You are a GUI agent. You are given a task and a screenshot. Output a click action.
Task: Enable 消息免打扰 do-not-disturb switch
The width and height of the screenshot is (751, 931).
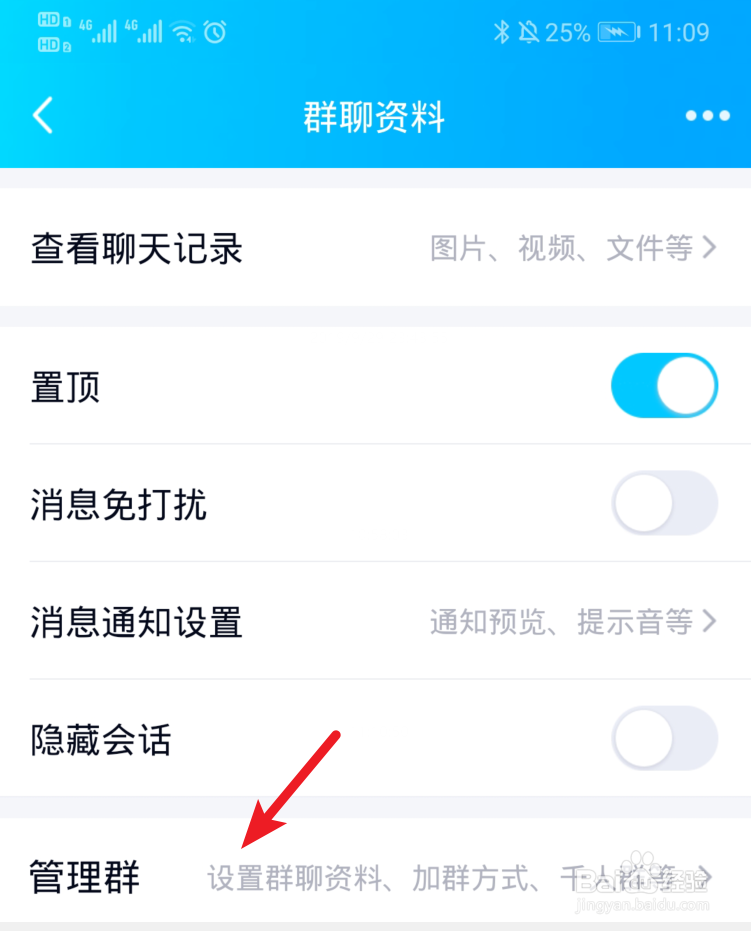664,504
